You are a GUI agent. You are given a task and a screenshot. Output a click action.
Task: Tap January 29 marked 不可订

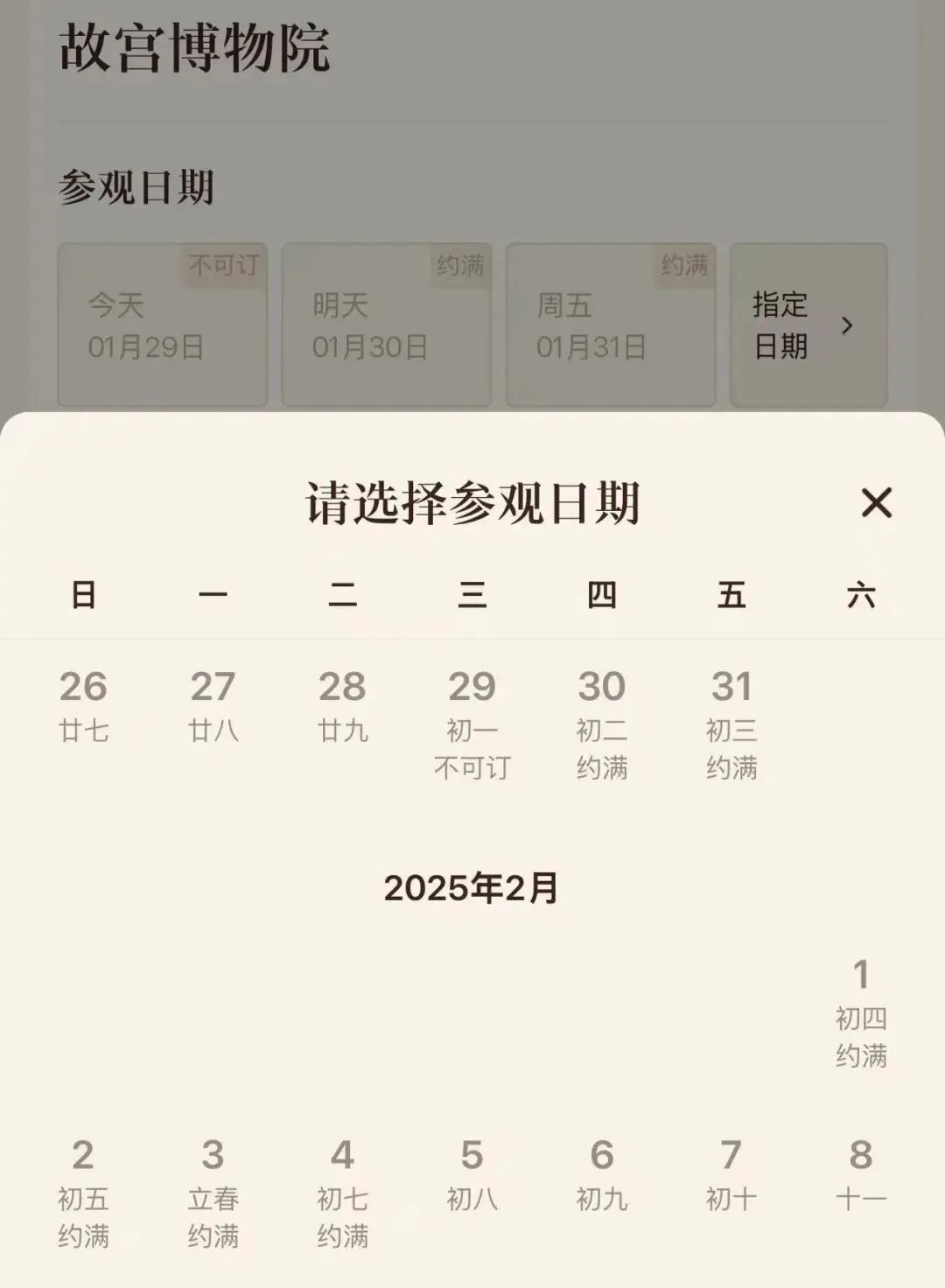click(x=472, y=724)
